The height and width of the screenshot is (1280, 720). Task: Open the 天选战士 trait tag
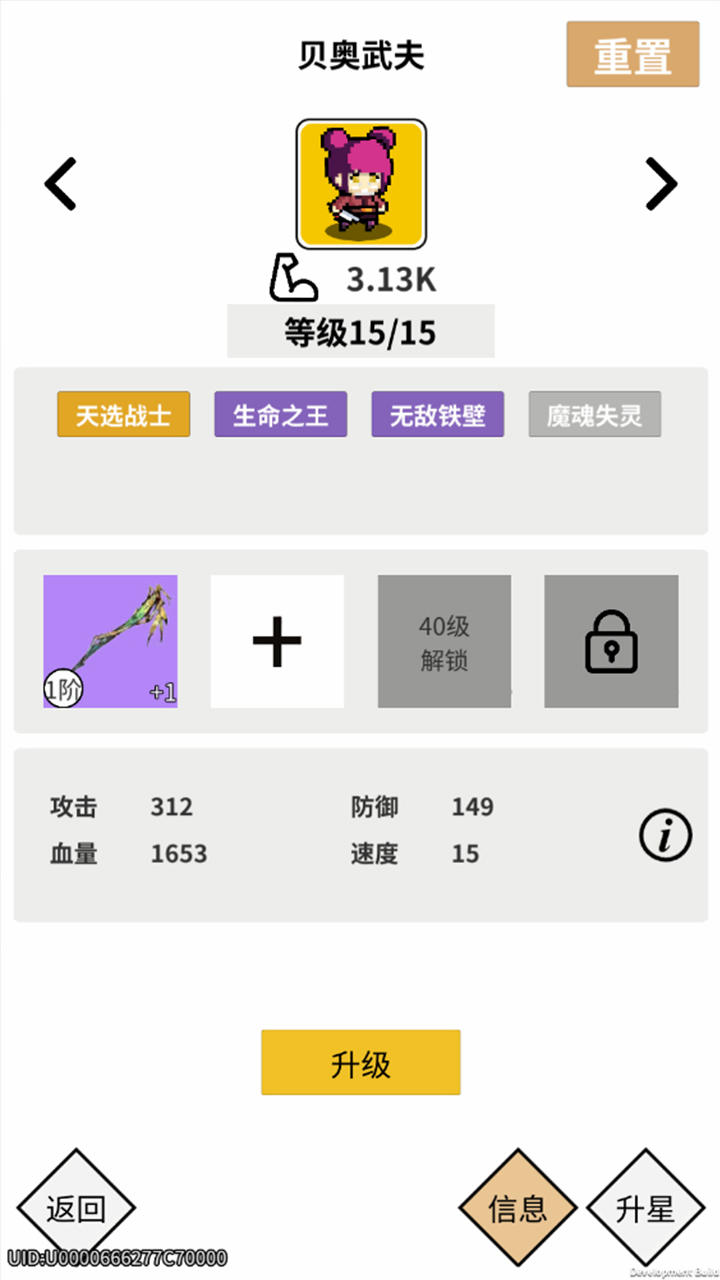point(123,415)
